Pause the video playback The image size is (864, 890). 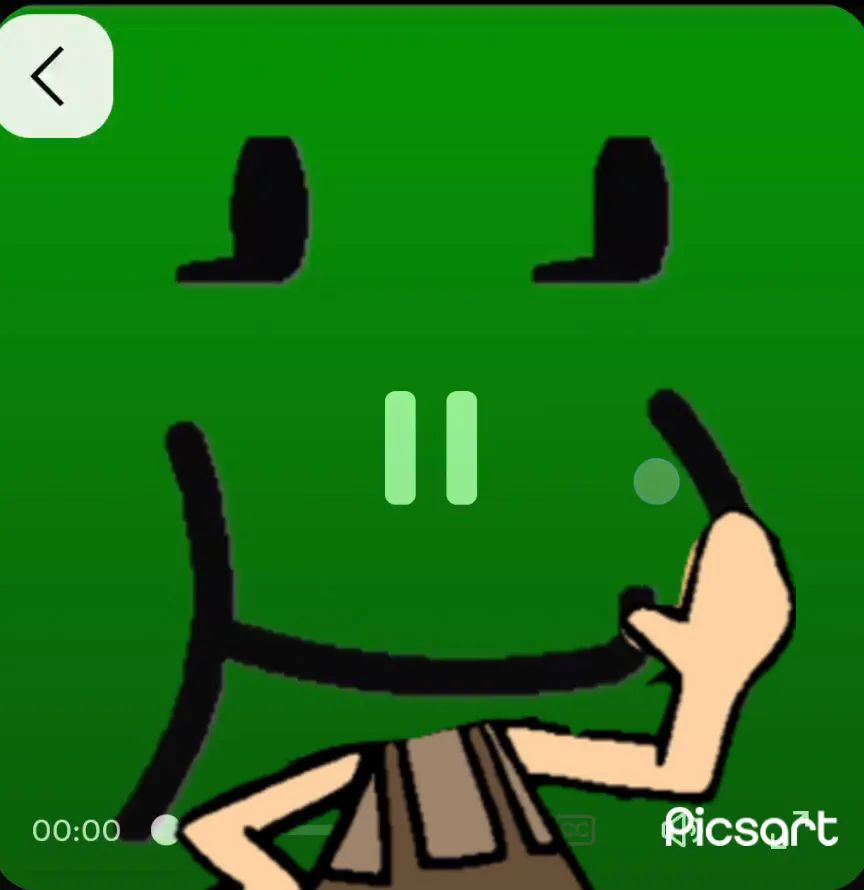coord(431,448)
